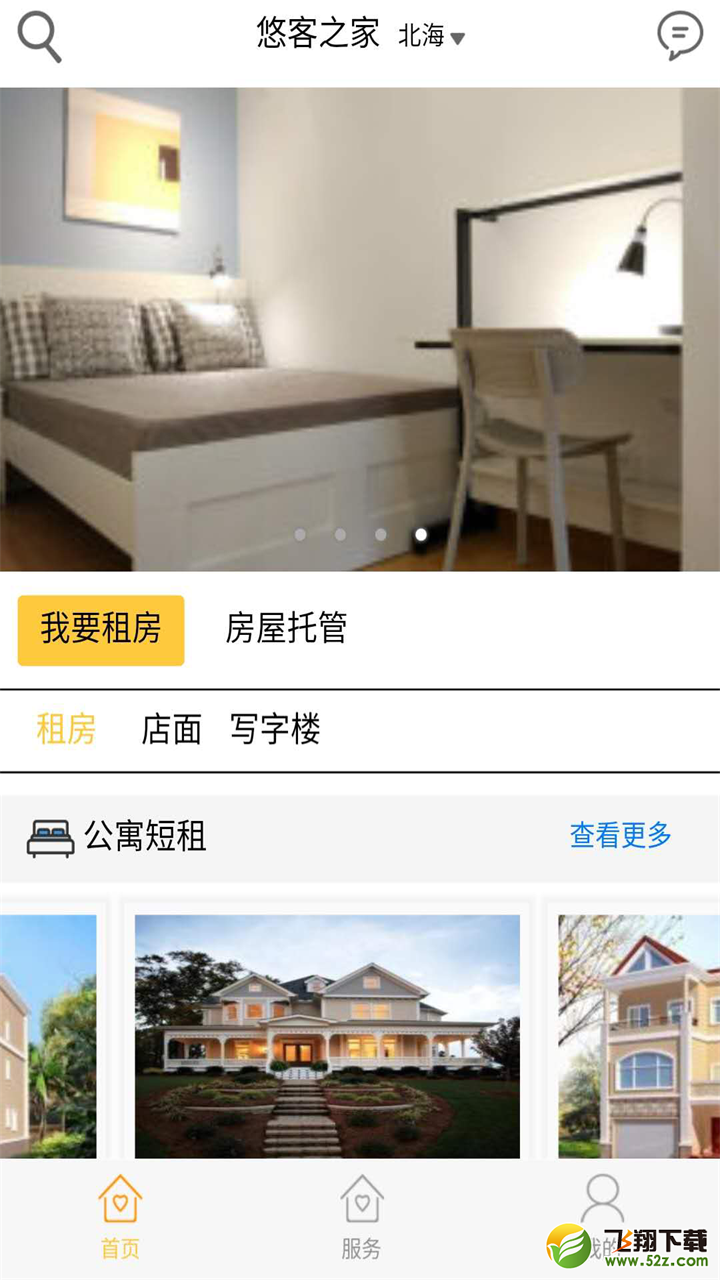Go to the 首页 tab

pyautogui.click(x=120, y=1217)
